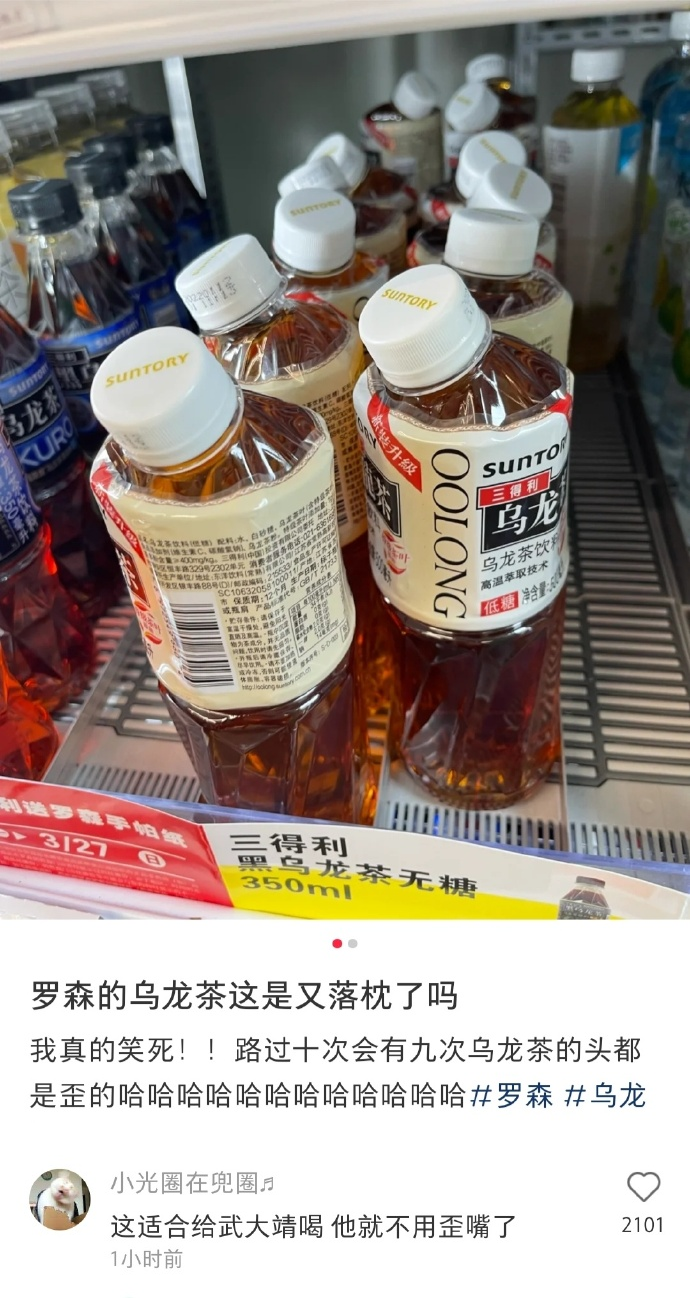Open 小光圈在兜圈's profile avatar
The height and width of the screenshot is (1298, 690).
tap(60, 1199)
